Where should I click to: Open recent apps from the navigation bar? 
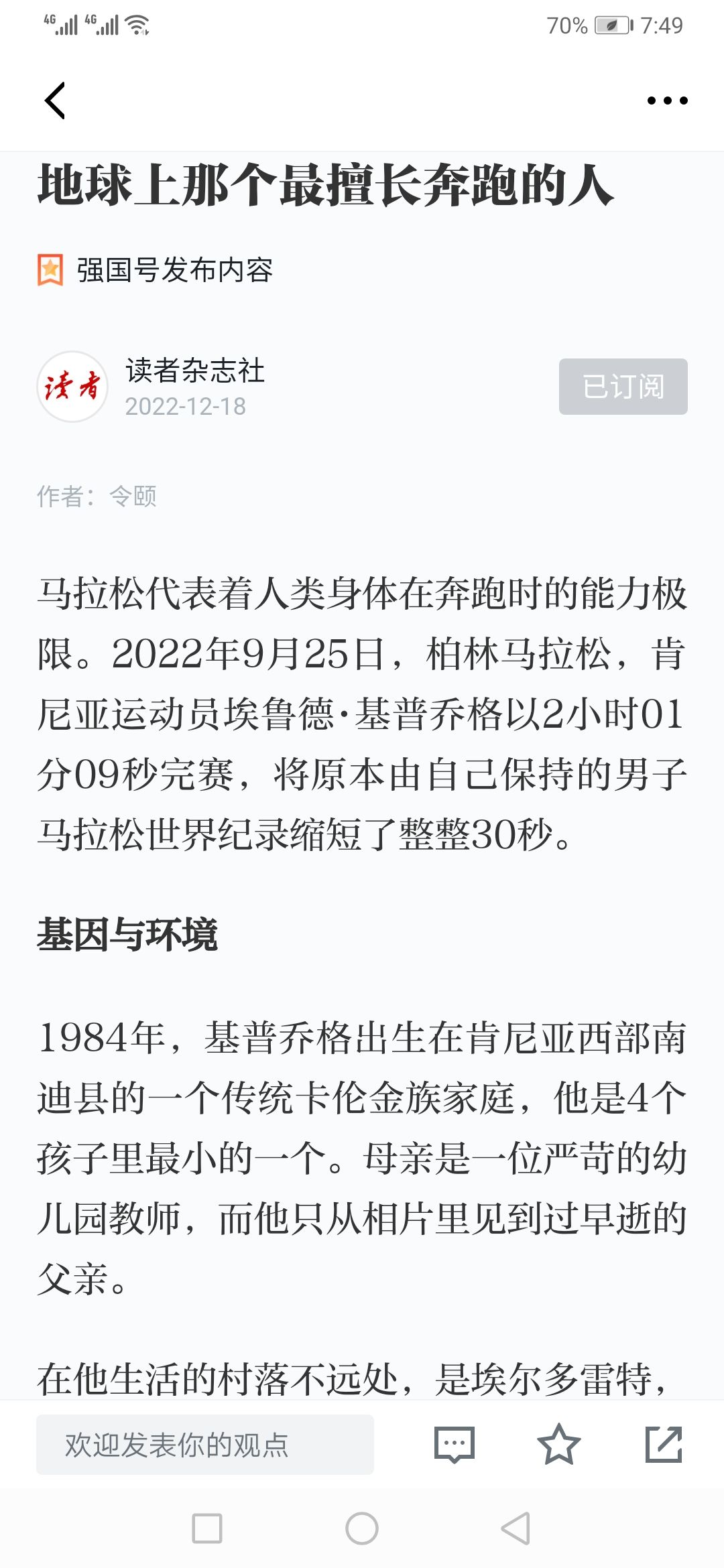coord(207,1528)
